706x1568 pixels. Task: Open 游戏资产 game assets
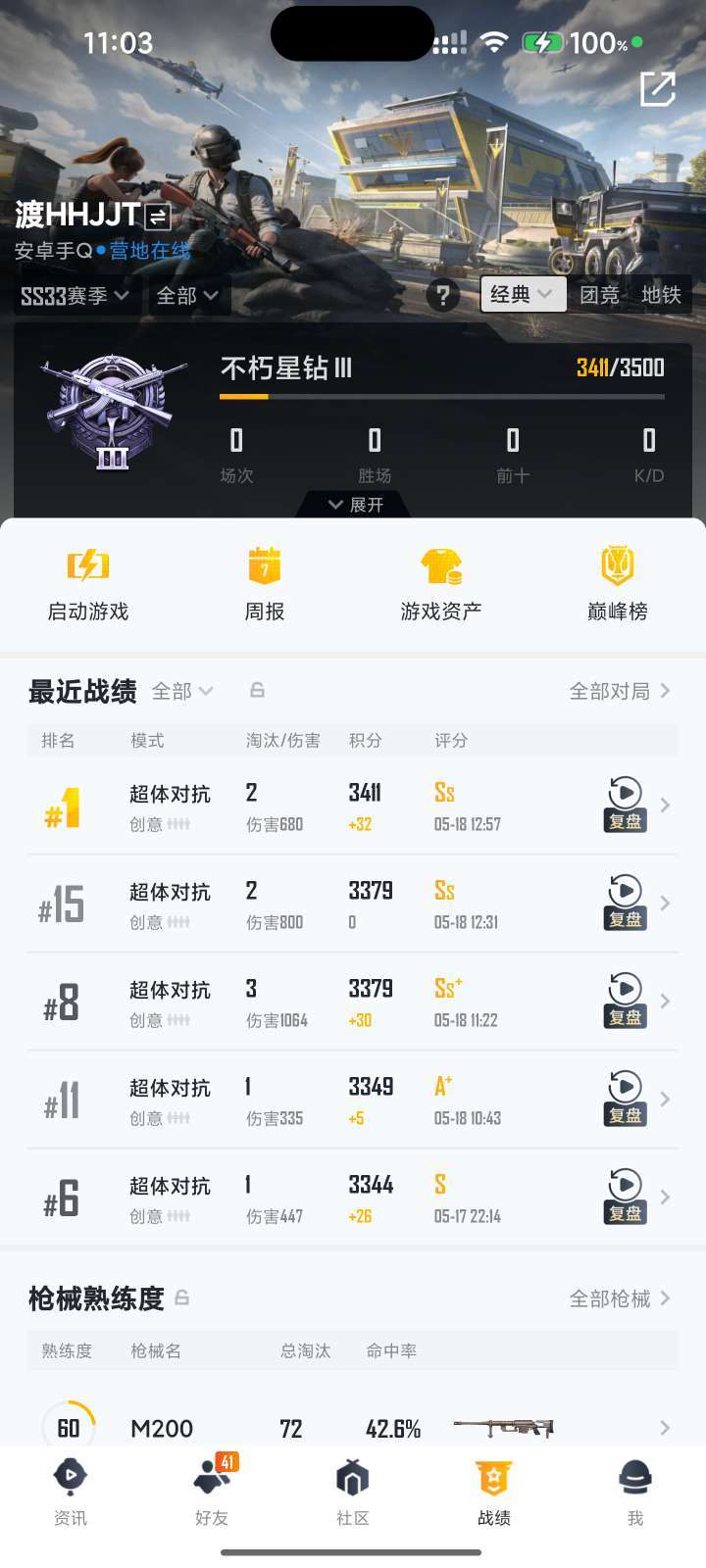coord(441,584)
